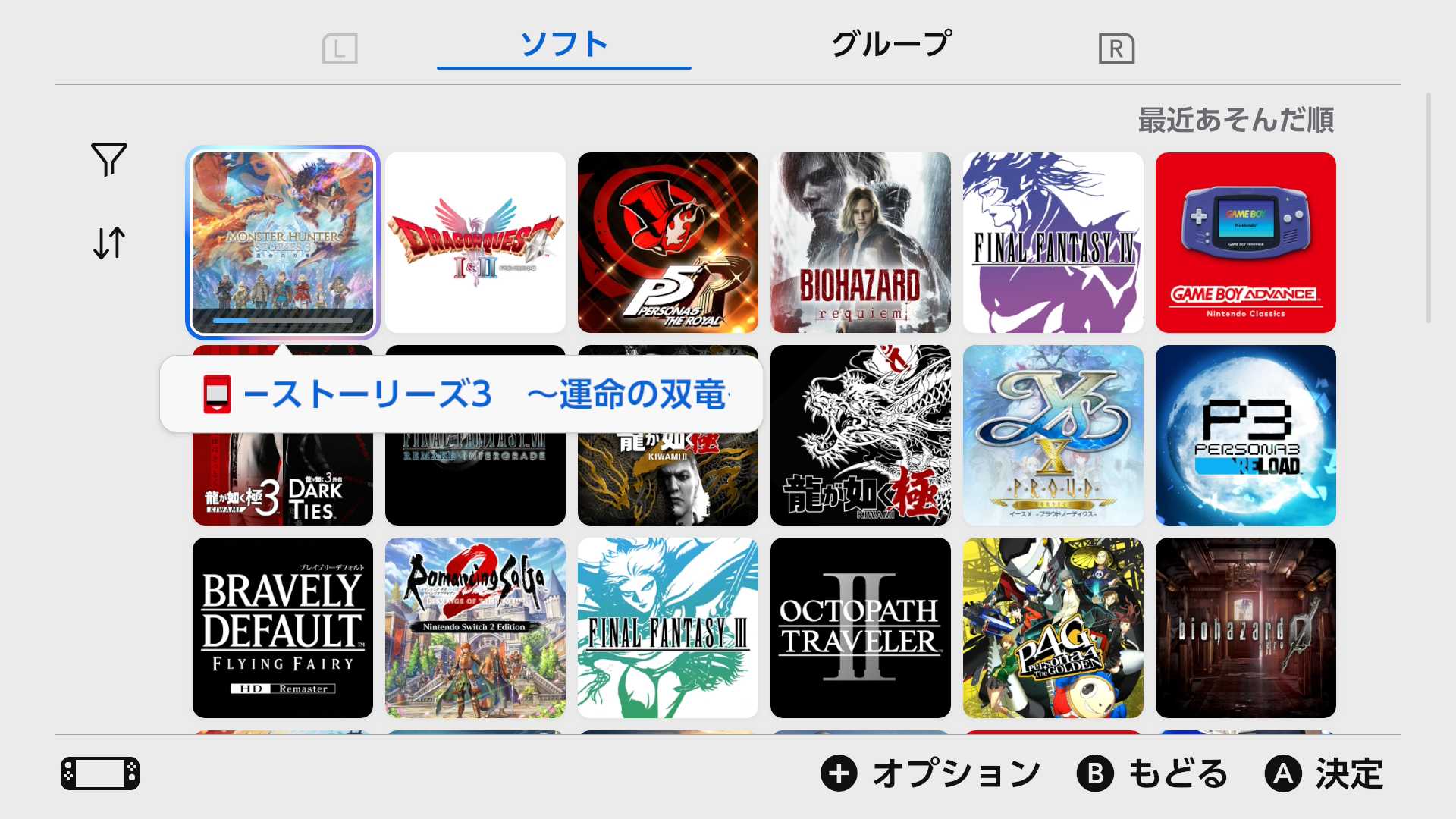Launch Romancing SaGa 2 Switch 2 Edition
This screenshot has height=819, width=1456.
click(475, 628)
